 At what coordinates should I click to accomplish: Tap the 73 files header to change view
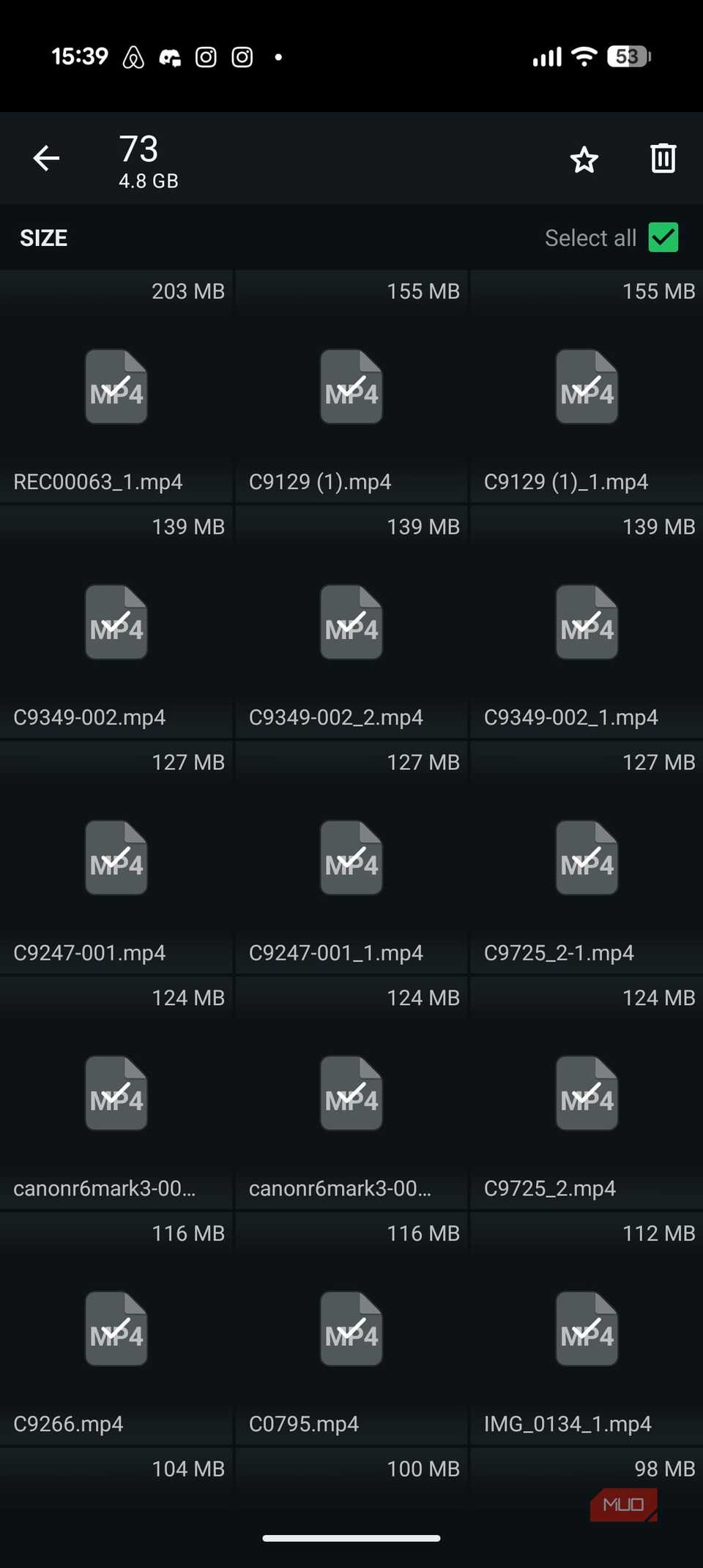(x=141, y=149)
